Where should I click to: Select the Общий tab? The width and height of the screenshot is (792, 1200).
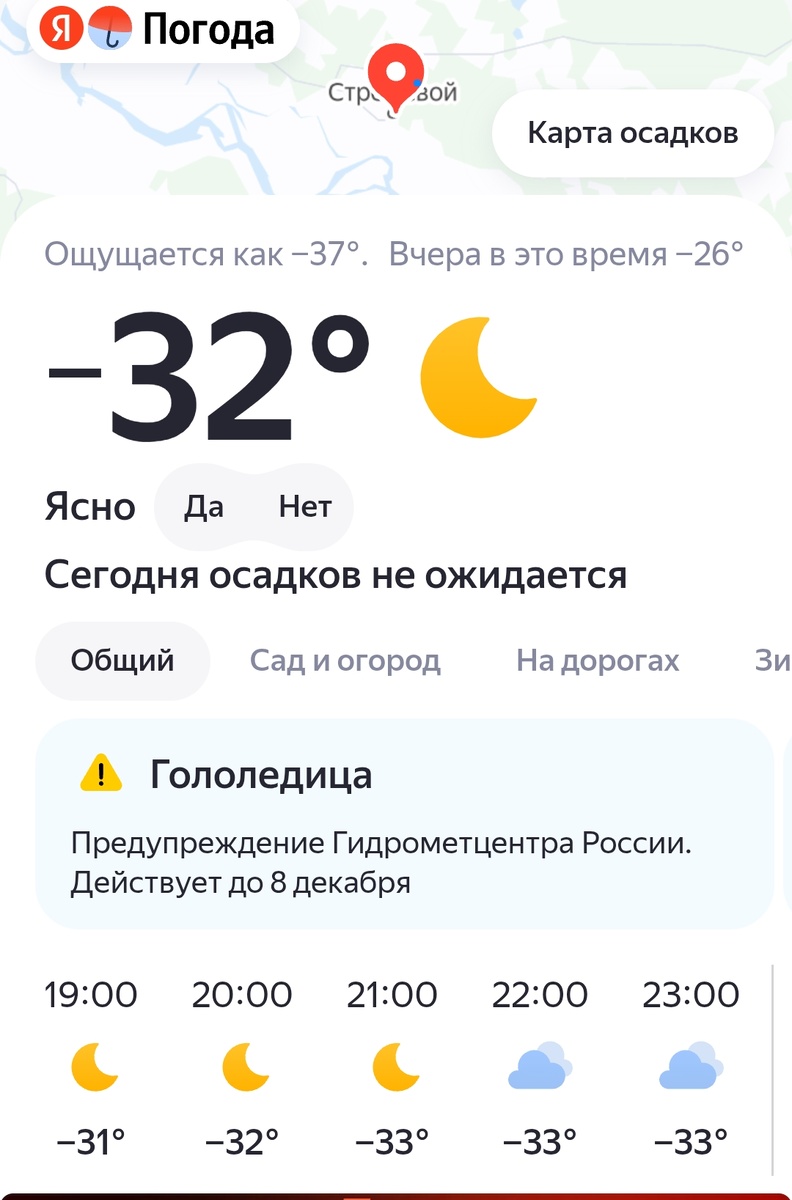[x=122, y=660]
